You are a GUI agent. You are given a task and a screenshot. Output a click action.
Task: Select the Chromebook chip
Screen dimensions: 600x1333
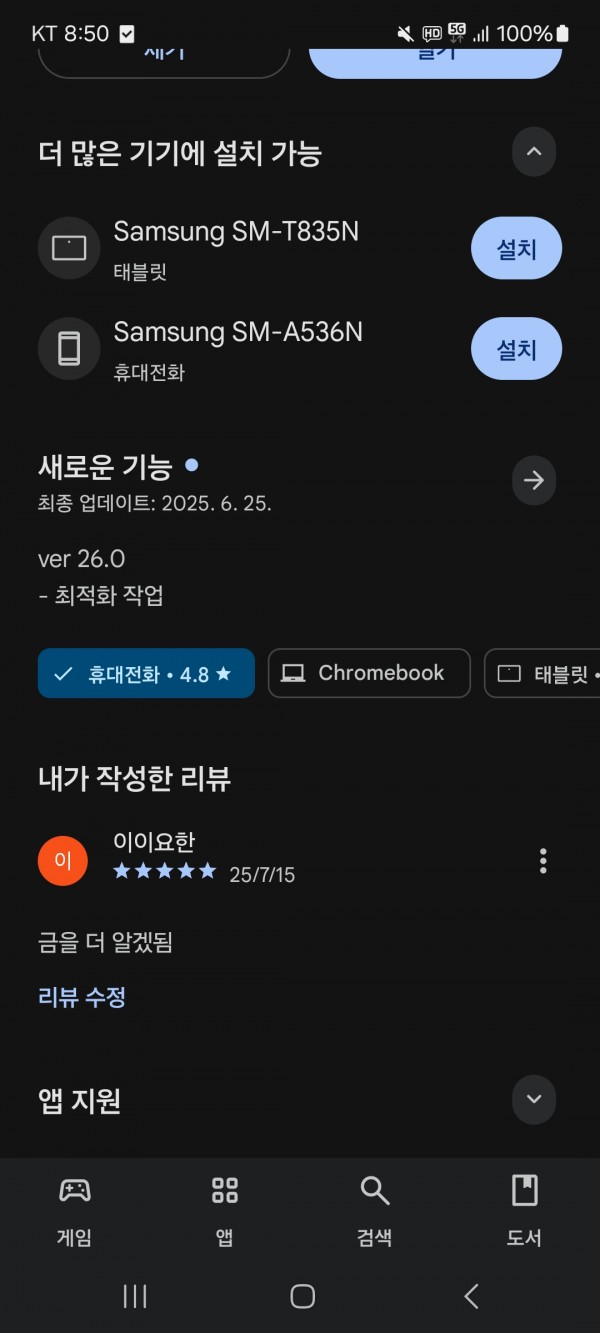pyautogui.click(x=369, y=673)
